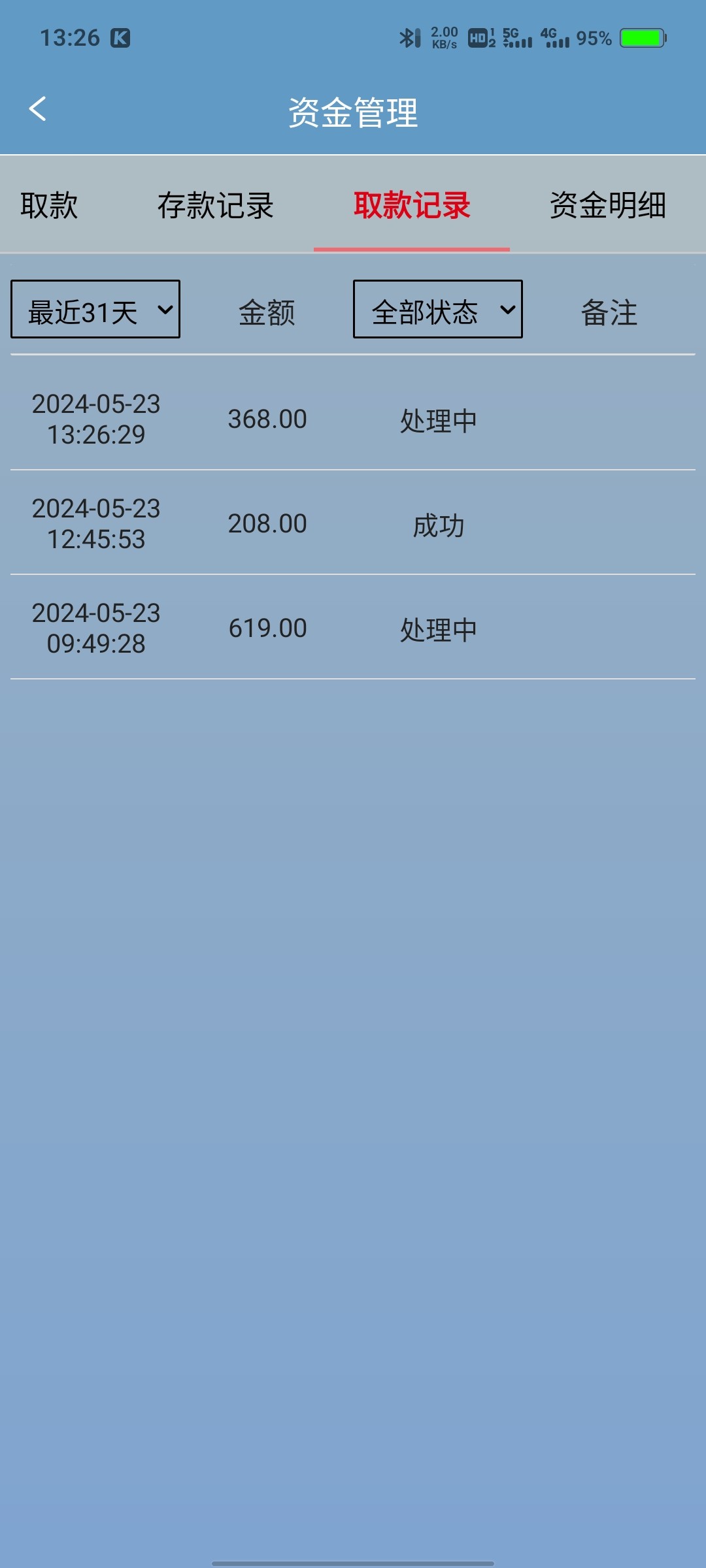Select the 取款记录 tab
Screen dimensions: 706x1568
click(x=412, y=205)
